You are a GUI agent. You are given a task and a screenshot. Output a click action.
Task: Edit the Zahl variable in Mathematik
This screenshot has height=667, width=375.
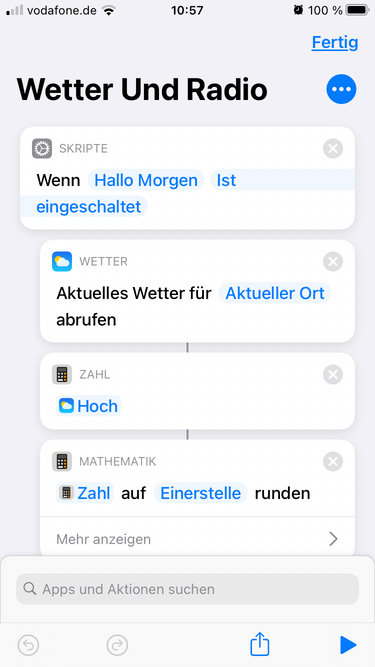pyautogui.click(x=85, y=493)
